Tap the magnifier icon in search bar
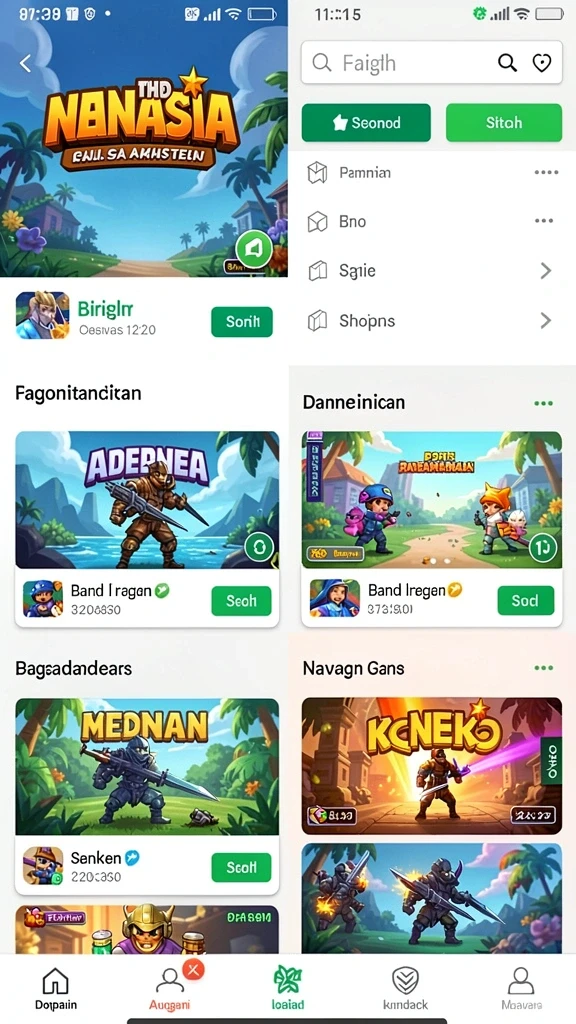 (507, 63)
